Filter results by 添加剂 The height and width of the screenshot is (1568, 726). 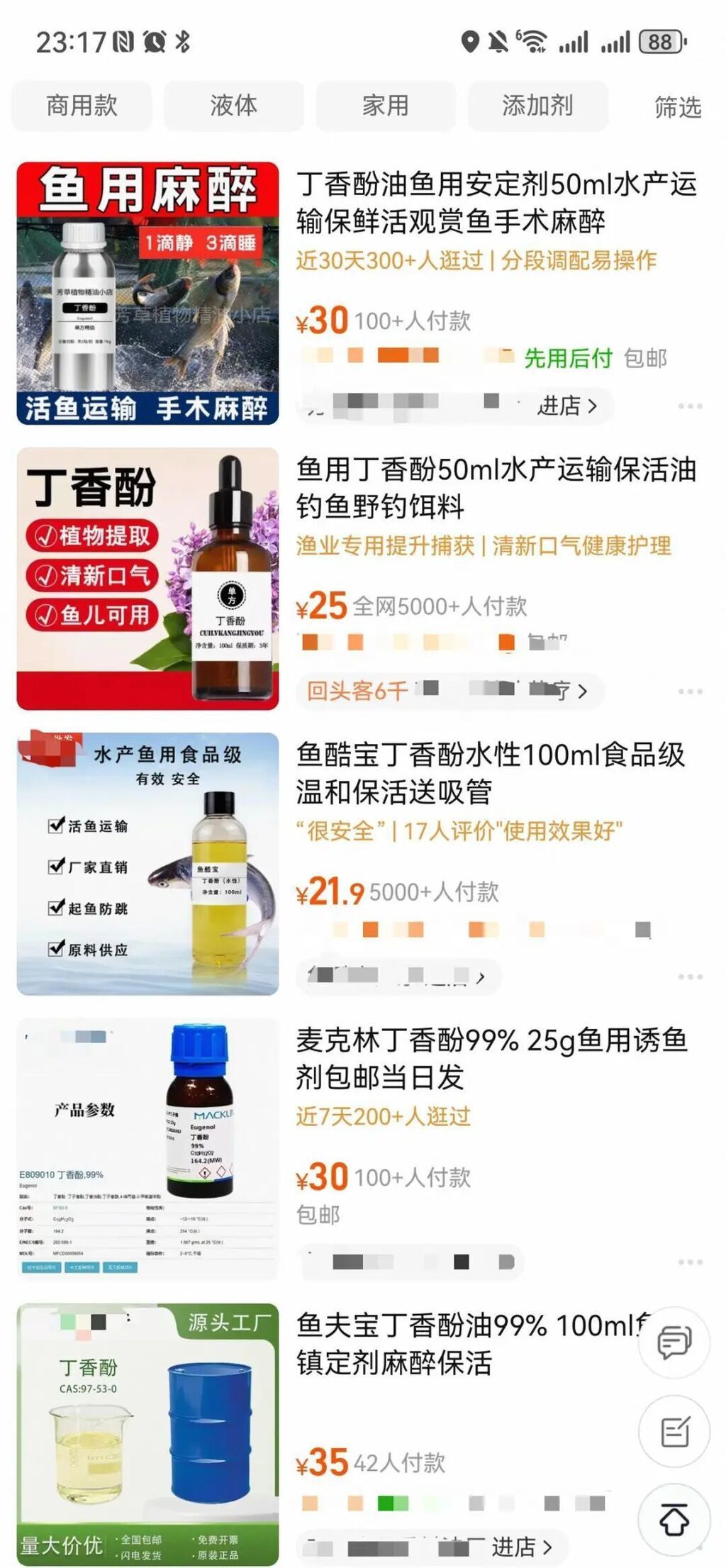[537, 106]
